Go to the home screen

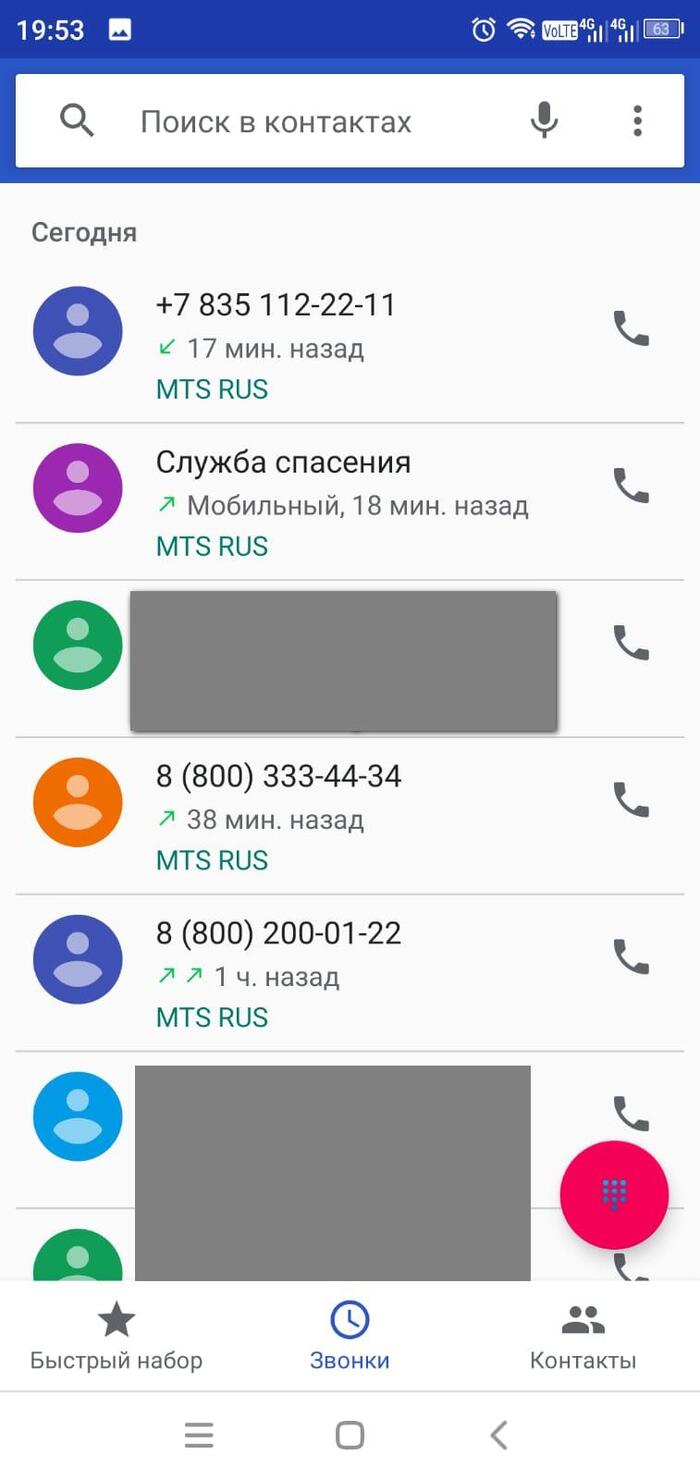[x=349, y=1436]
